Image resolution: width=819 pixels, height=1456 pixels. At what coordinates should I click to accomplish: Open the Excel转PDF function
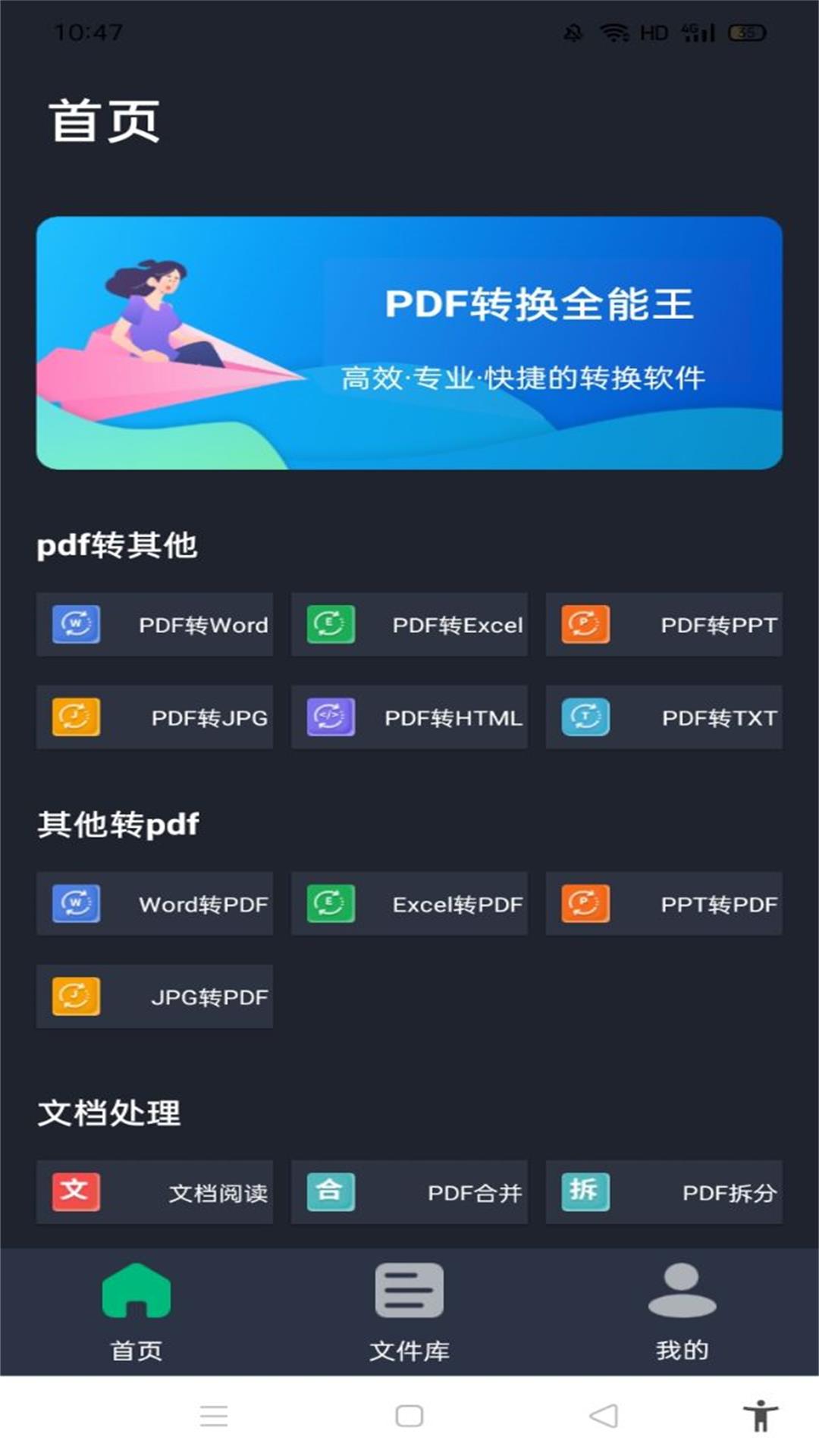click(x=409, y=904)
